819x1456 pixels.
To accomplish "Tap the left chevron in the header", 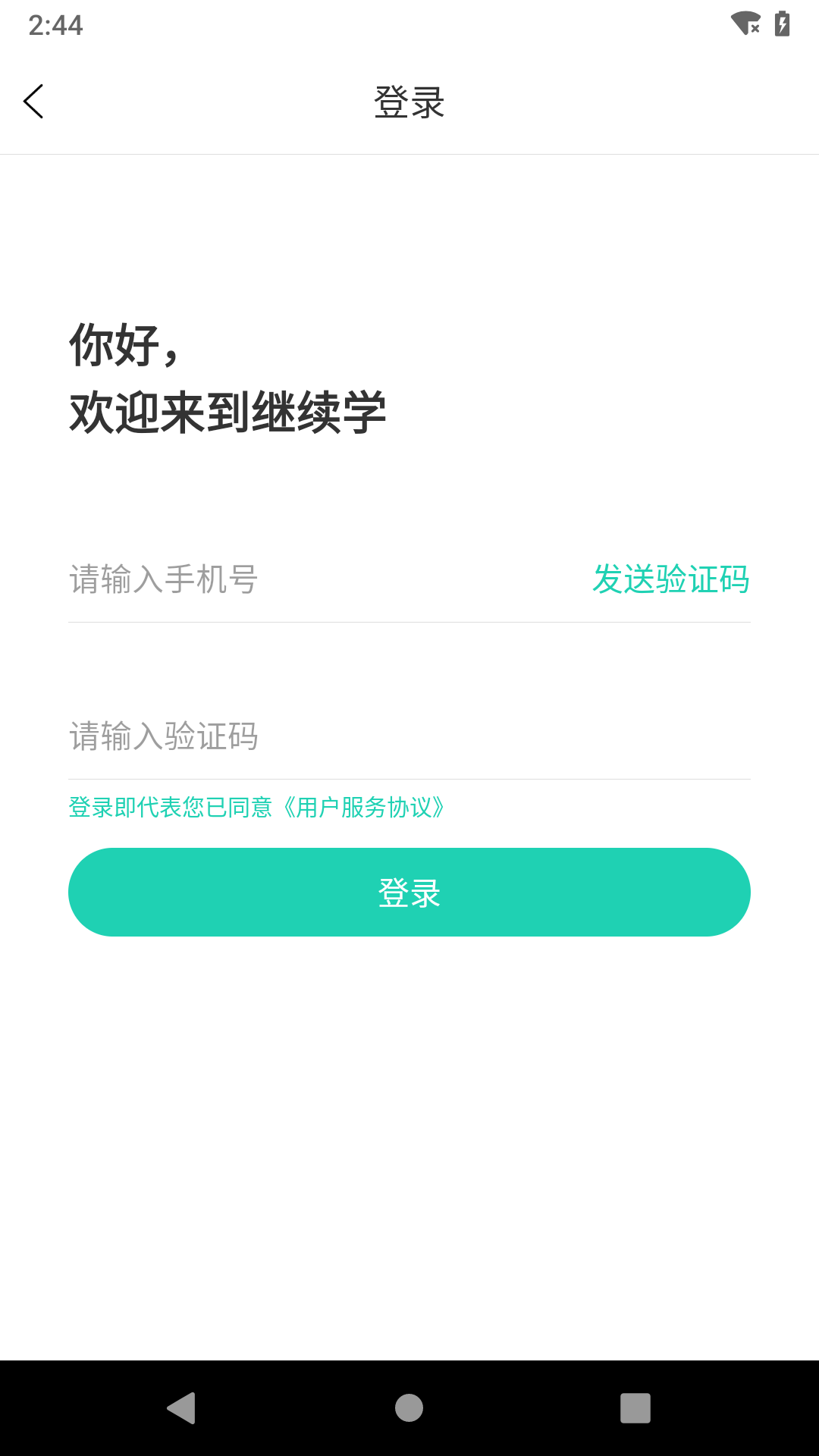I will tap(34, 101).
